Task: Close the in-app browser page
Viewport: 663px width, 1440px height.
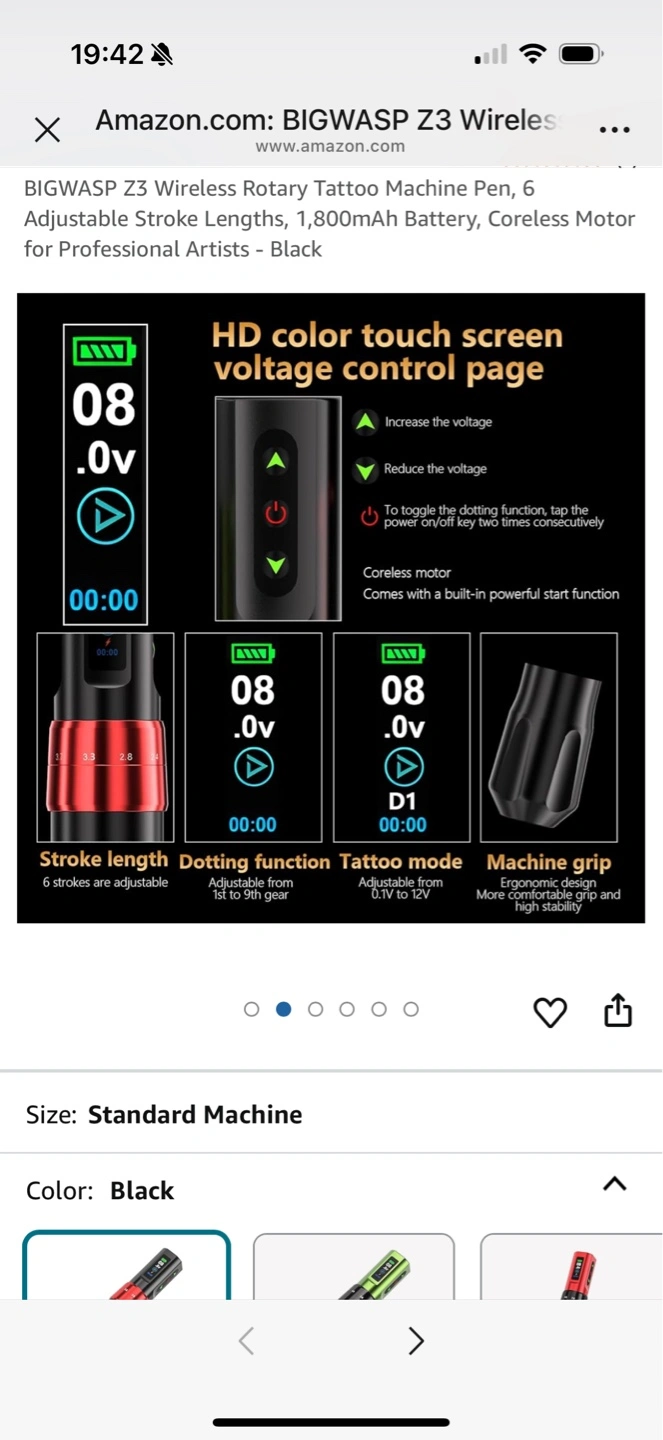Action: tap(47, 129)
